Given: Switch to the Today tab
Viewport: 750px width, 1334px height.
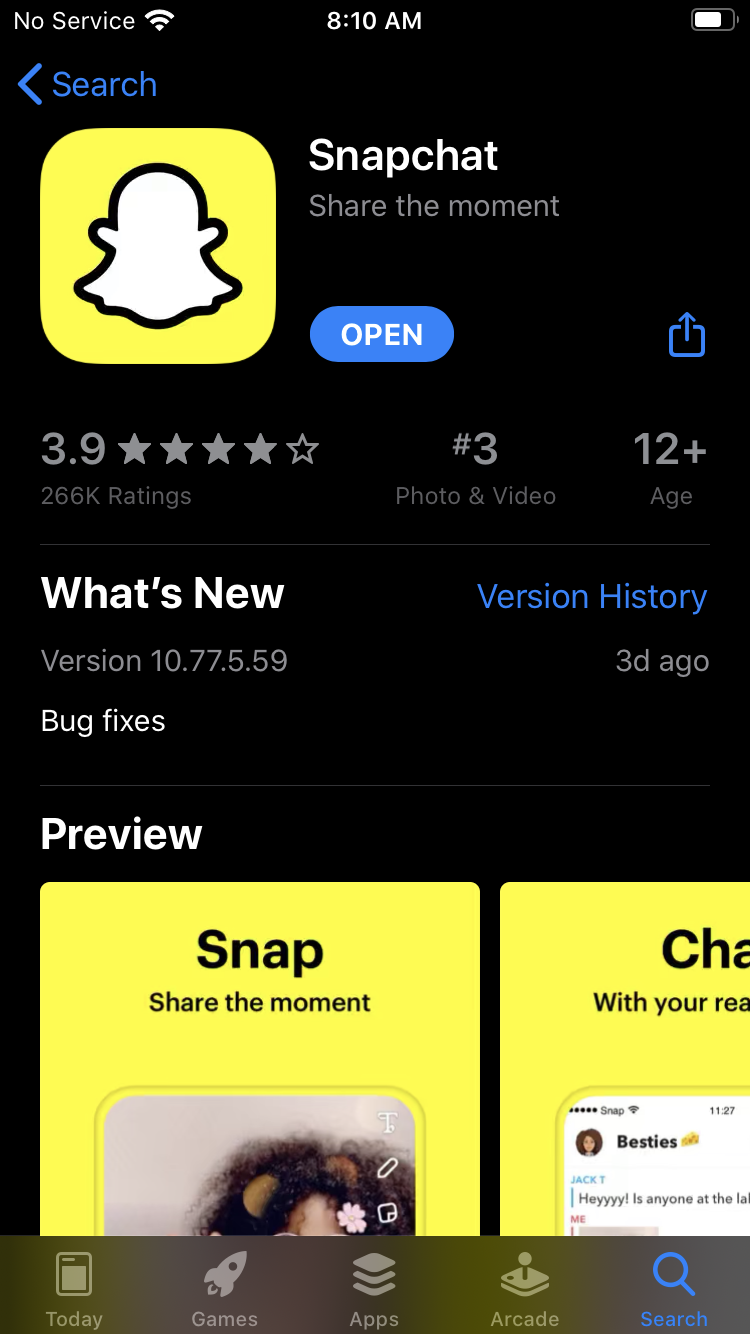Looking at the screenshot, I should [74, 1289].
